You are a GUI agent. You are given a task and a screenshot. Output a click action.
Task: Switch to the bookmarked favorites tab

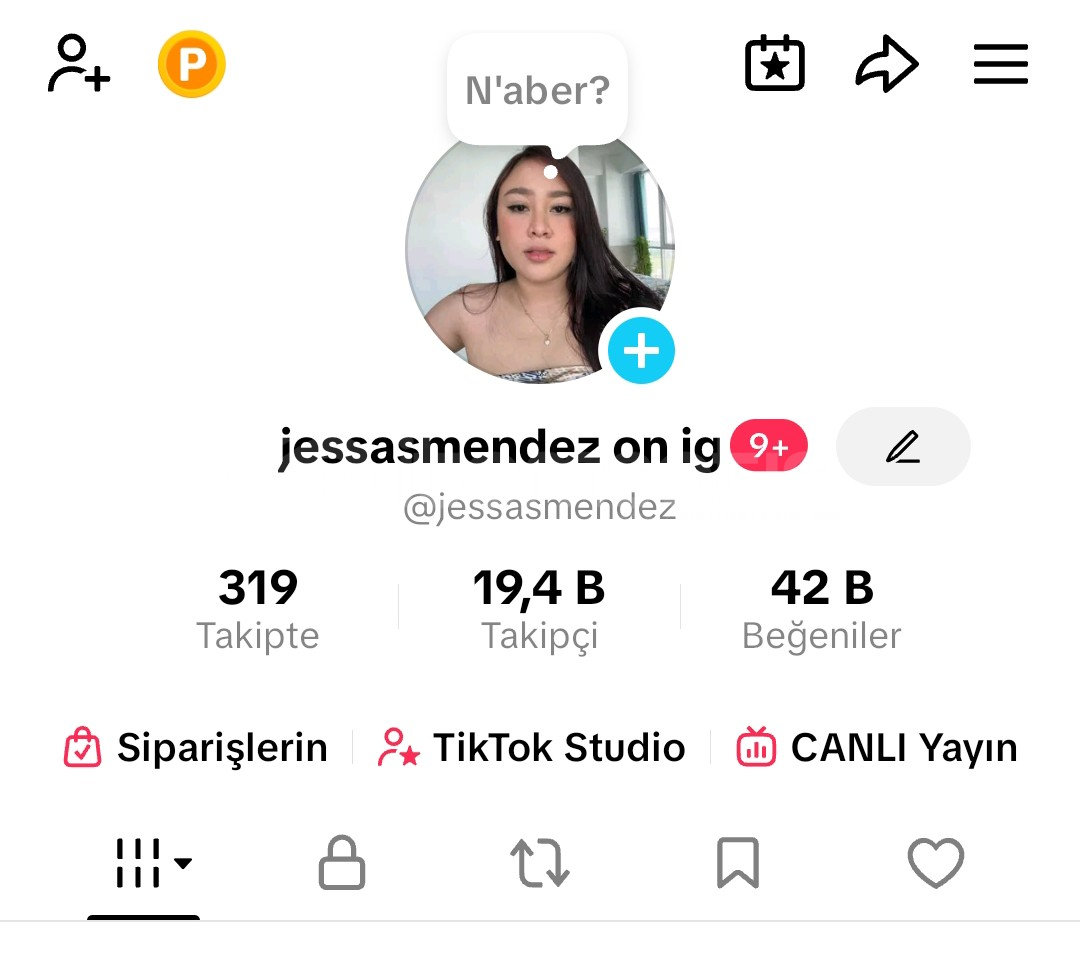click(738, 863)
